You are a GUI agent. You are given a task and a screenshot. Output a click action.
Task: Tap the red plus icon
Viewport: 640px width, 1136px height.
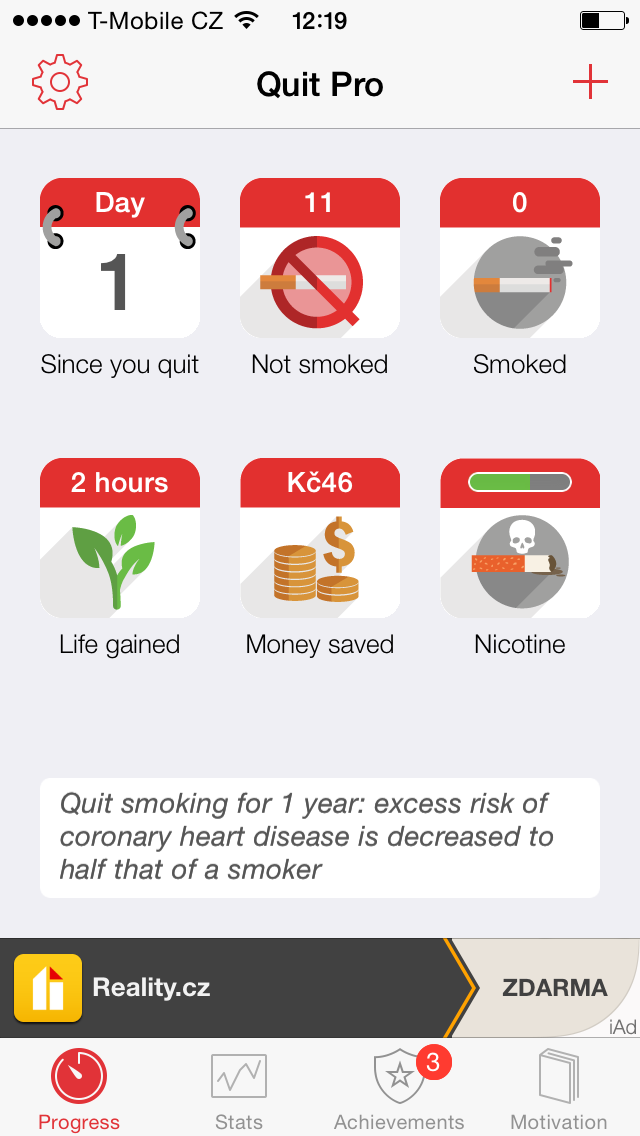(x=590, y=83)
